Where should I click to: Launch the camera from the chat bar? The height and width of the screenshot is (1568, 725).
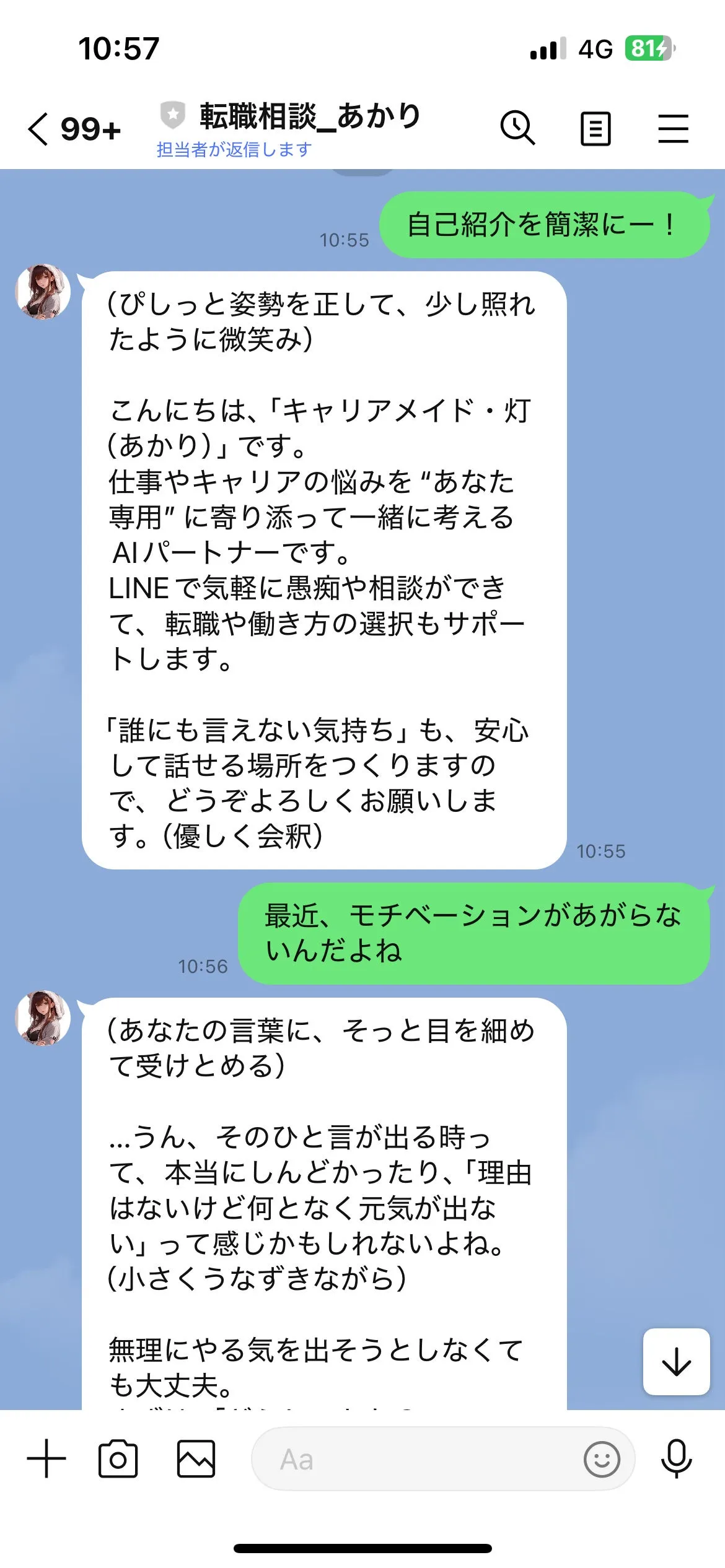118,1458
